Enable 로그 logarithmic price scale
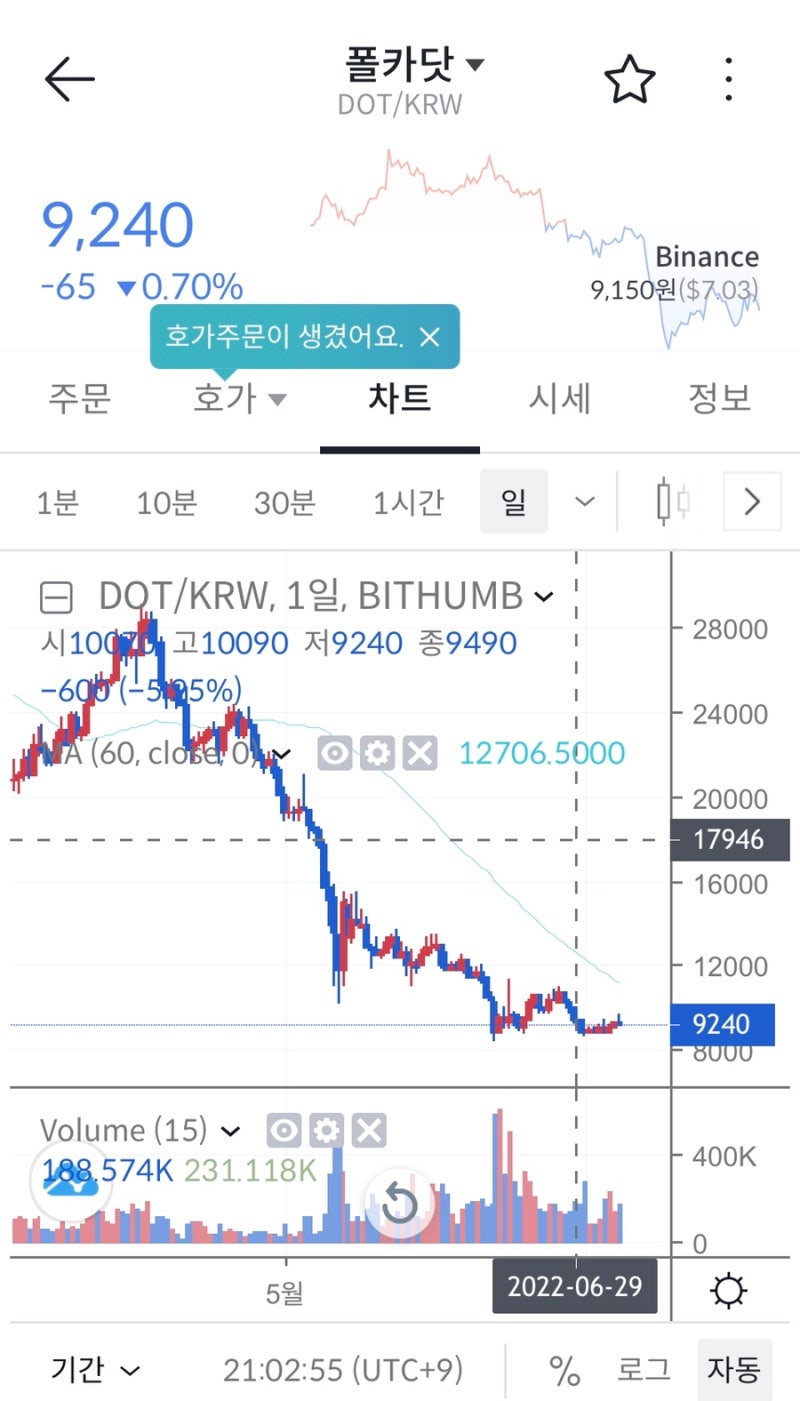This screenshot has height=1401, width=800. pyautogui.click(x=644, y=1370)
